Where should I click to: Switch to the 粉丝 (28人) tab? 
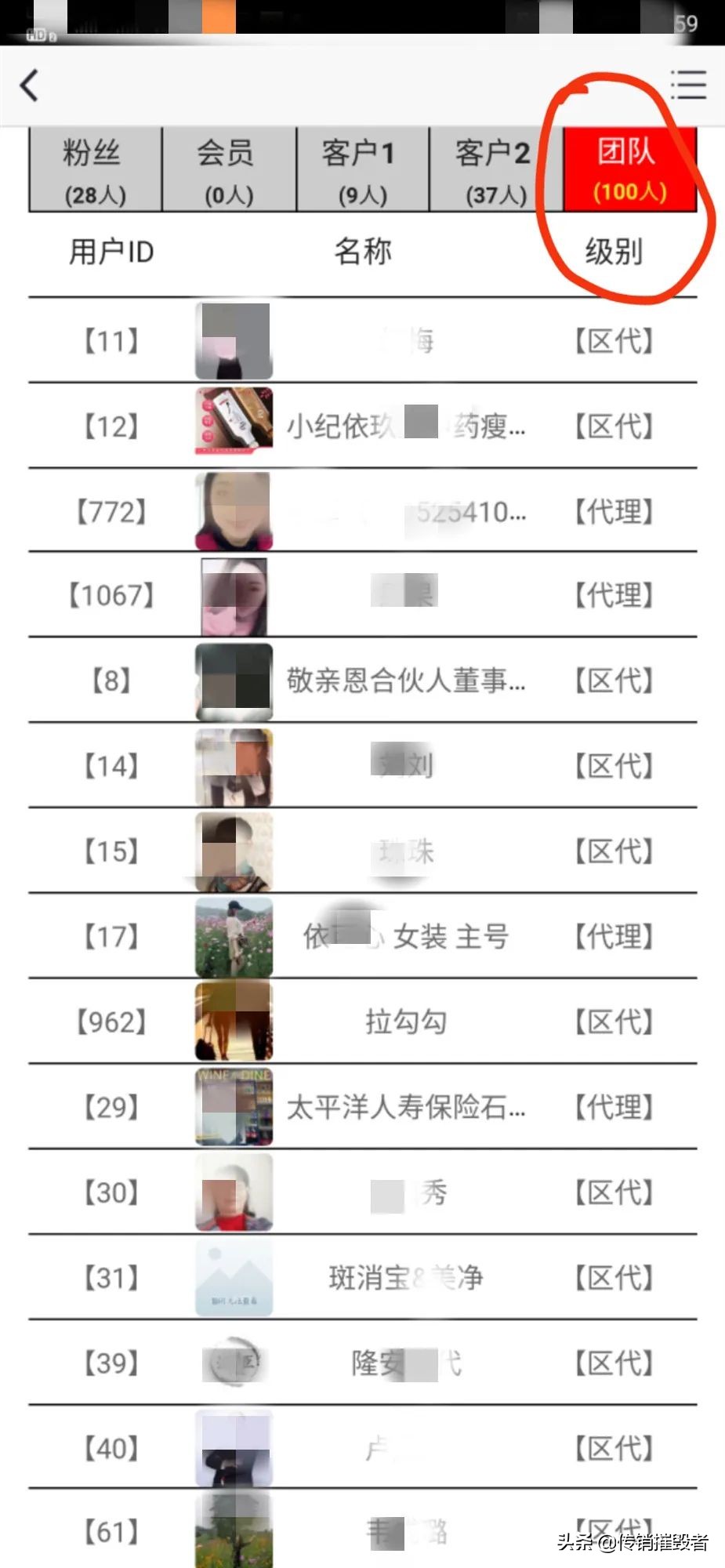(95, 169)
